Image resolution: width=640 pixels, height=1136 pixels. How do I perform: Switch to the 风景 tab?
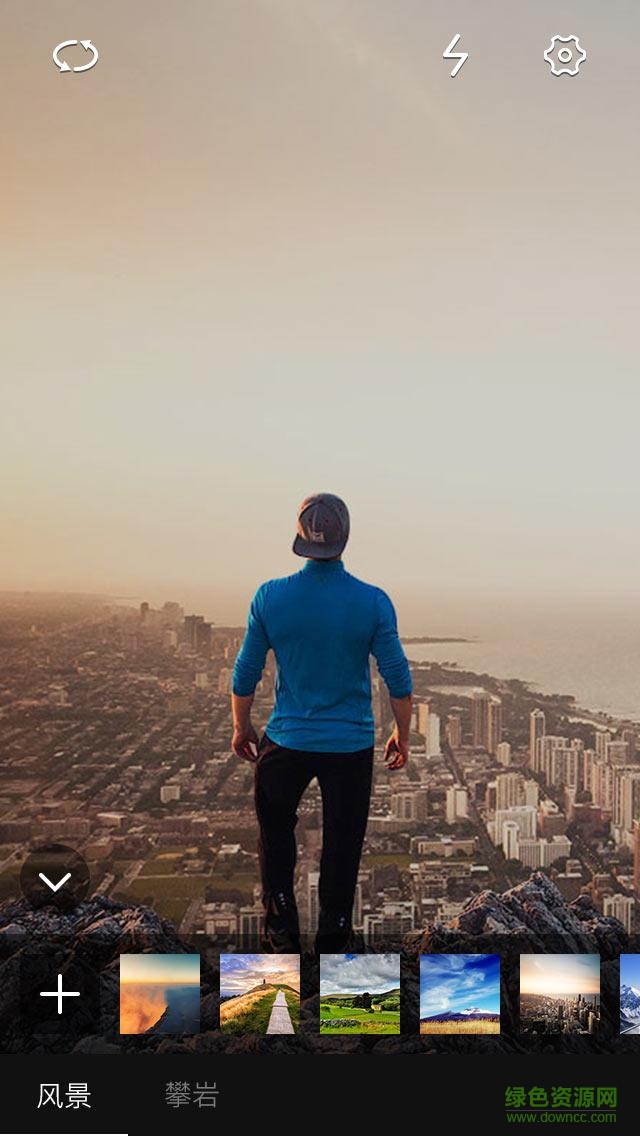(x=64, y=1096)
